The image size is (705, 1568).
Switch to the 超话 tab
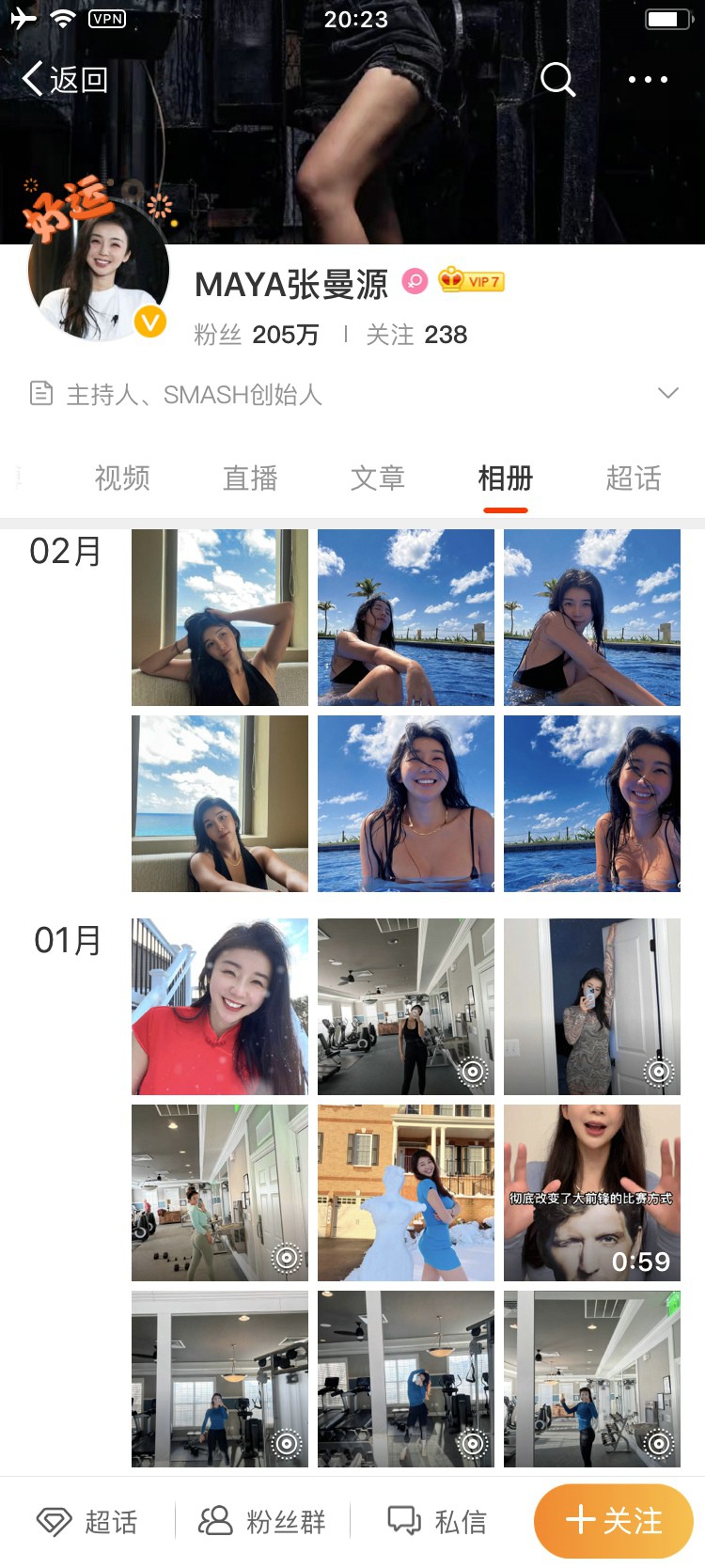634,478
